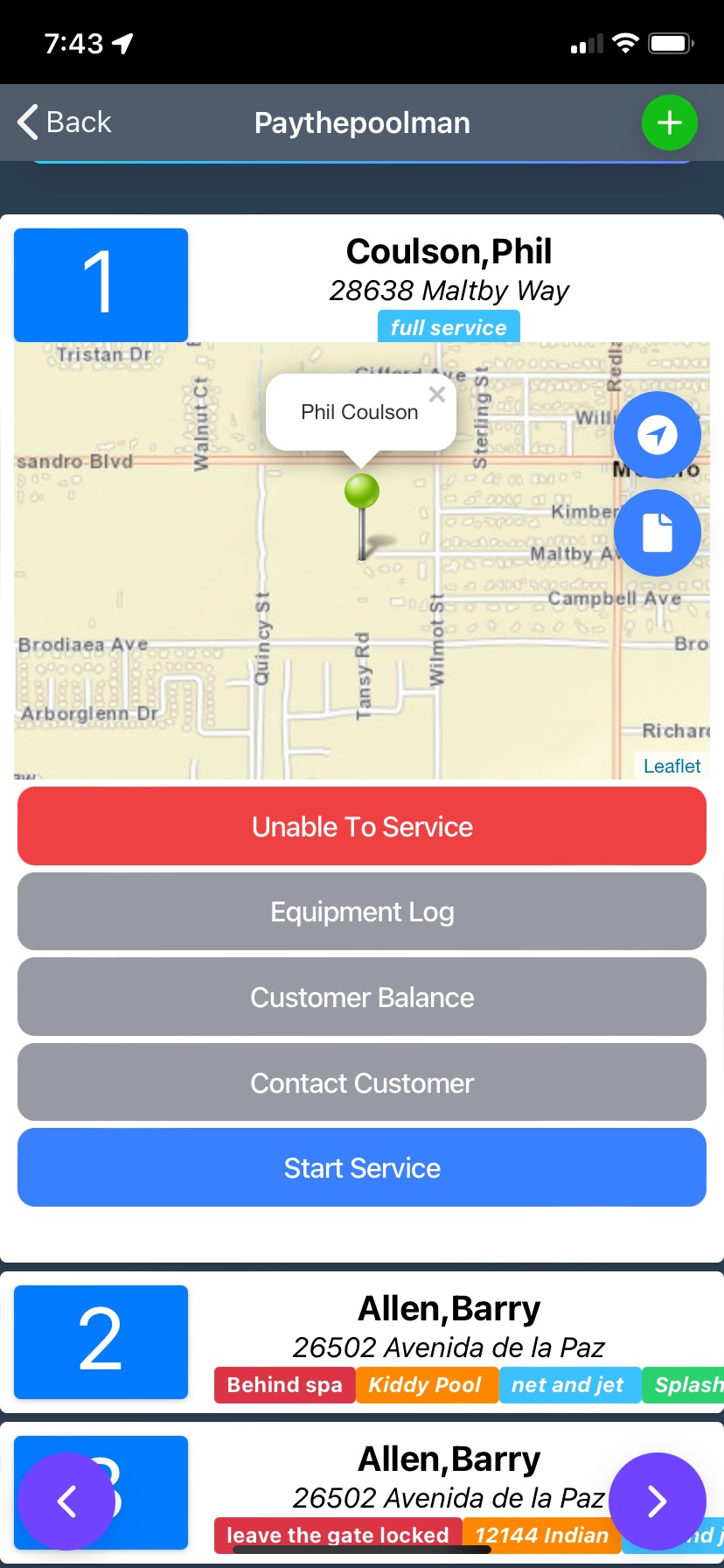Close the Phil Coulson map popup
The width and height of the screenshot is (724, 1568).
(x=437, y=395)
